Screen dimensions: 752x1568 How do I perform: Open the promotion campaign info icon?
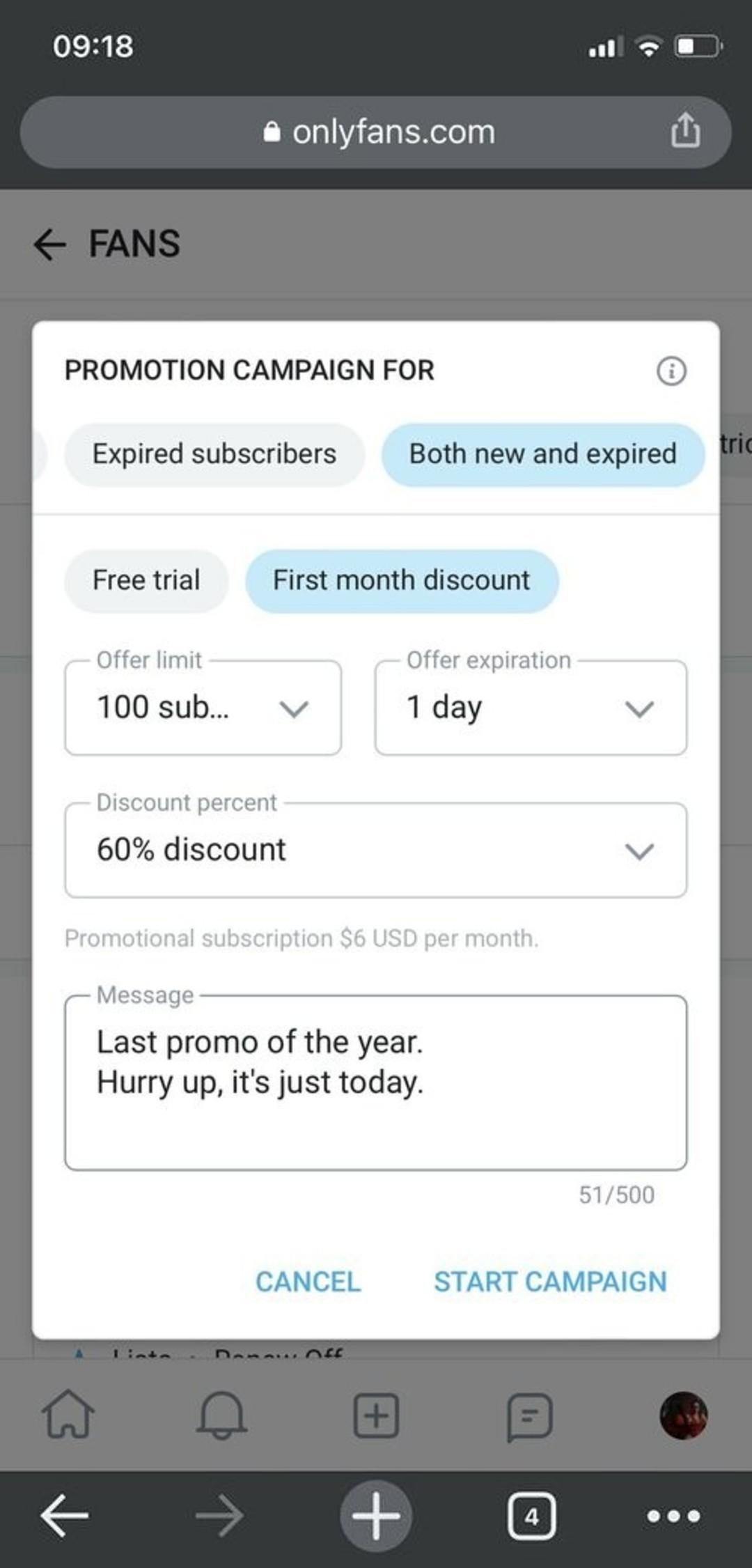[x=671, y=371]
